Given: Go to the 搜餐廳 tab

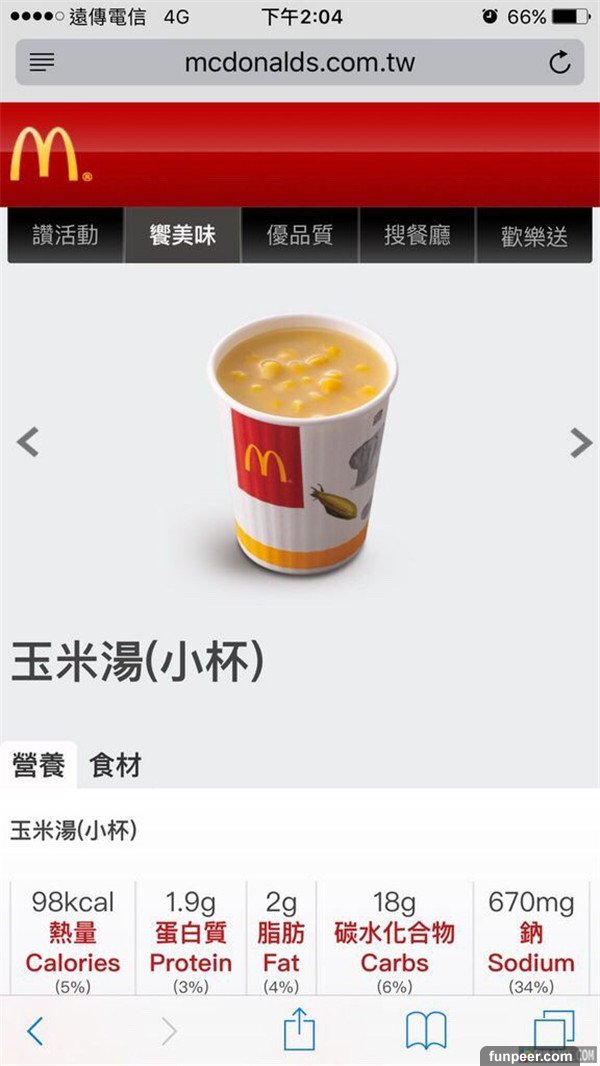Looking at the screenshot, I should point(417,236).
